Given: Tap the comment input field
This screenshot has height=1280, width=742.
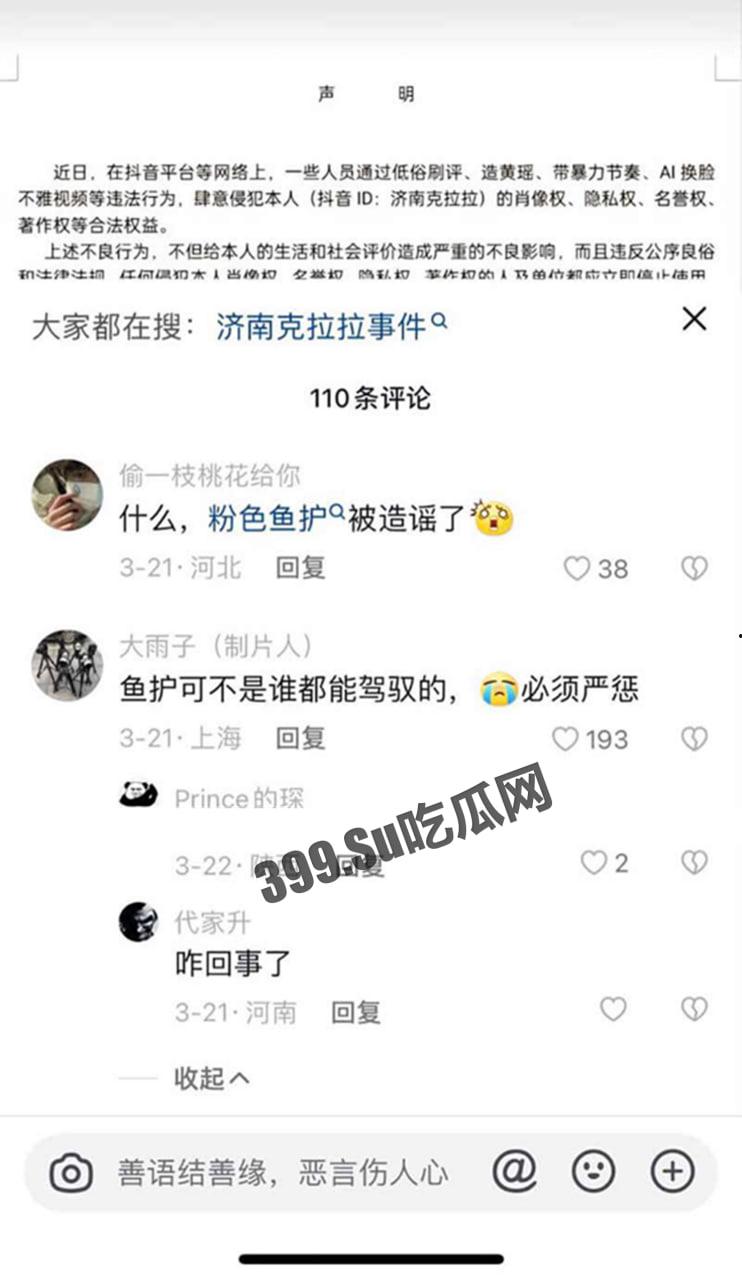Looking at the screenshot, I should [x=283, y=1172].
